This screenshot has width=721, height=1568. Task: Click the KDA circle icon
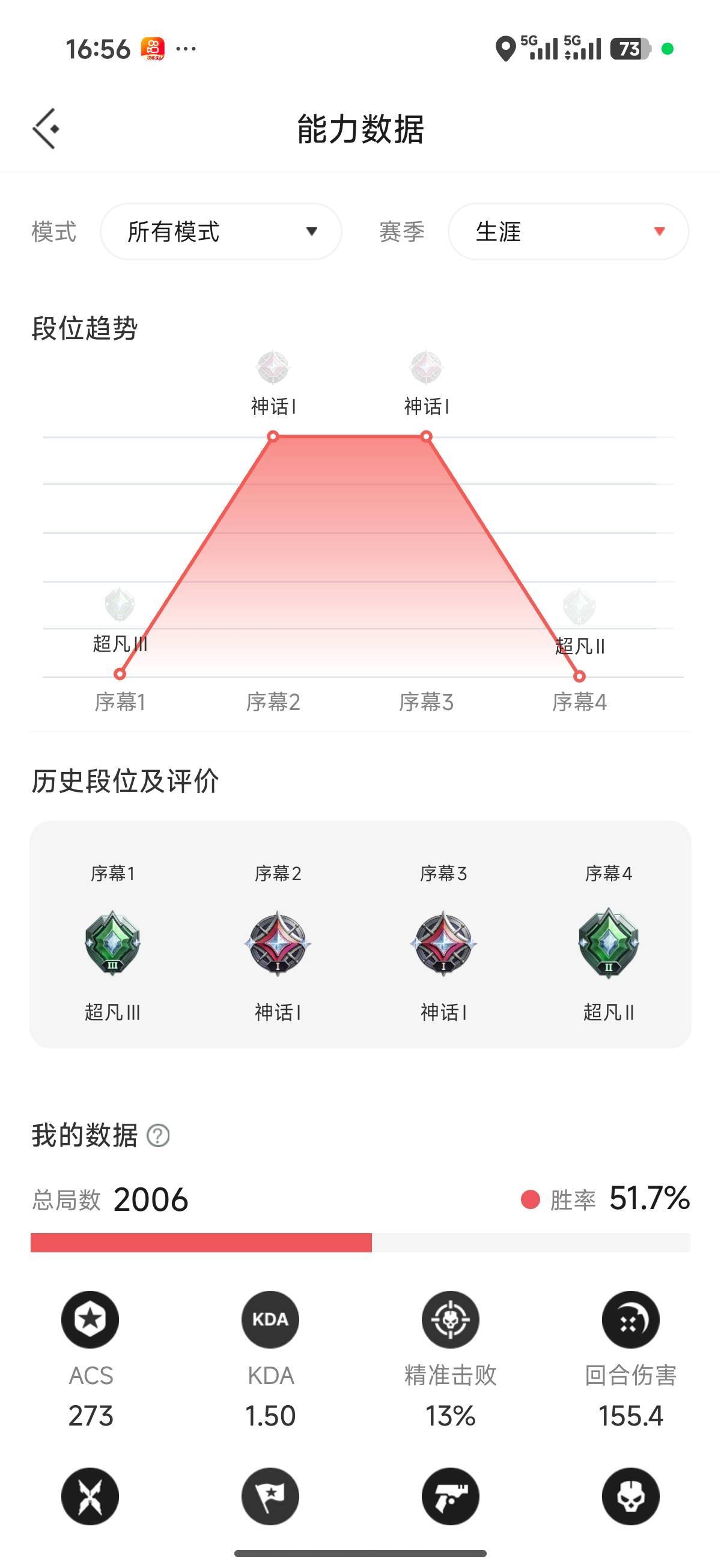coord(270,1320)
